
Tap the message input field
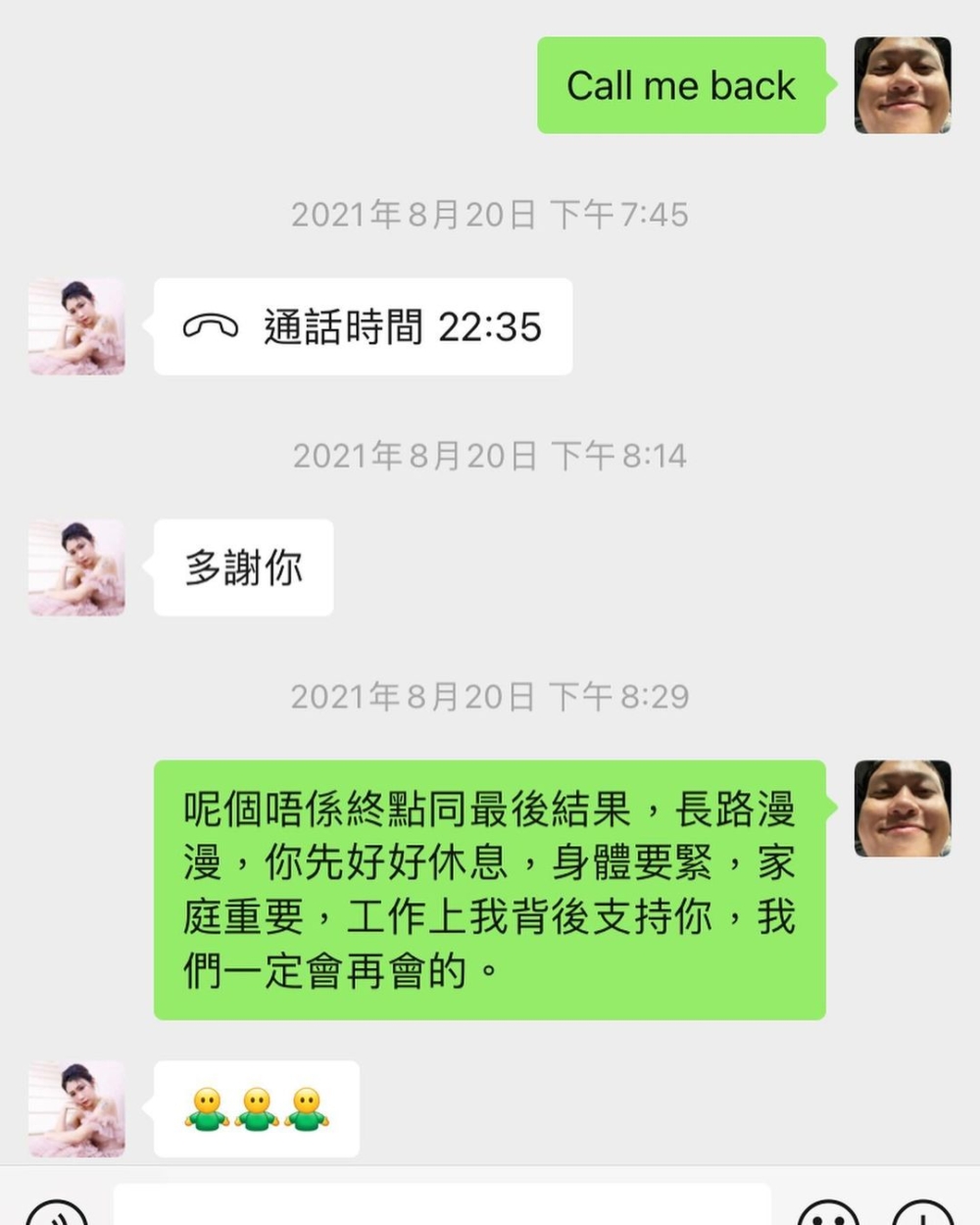point(441,1207)
